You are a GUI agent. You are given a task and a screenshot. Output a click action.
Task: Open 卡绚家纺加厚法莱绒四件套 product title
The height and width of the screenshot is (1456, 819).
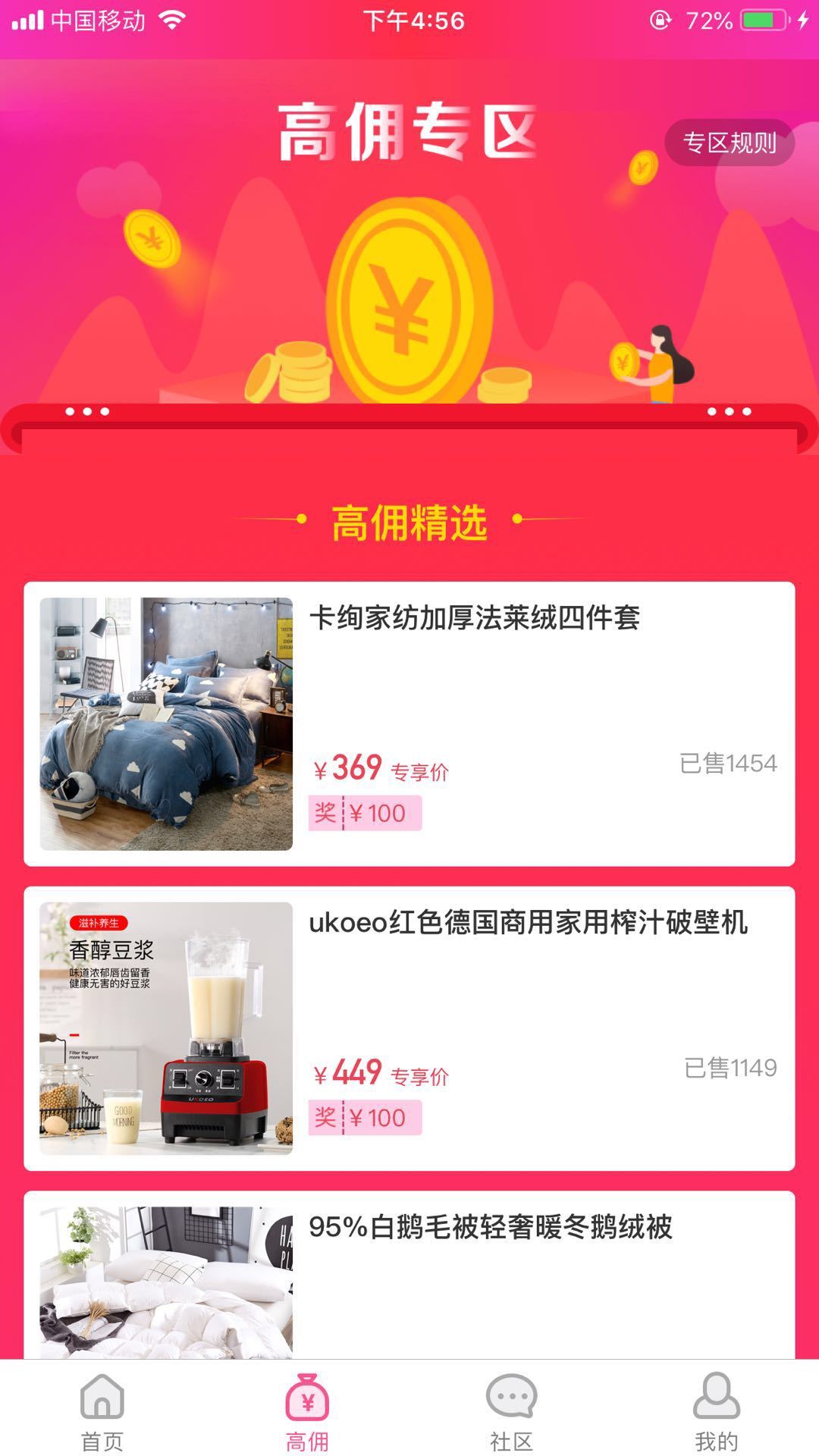tap(474, 619)
